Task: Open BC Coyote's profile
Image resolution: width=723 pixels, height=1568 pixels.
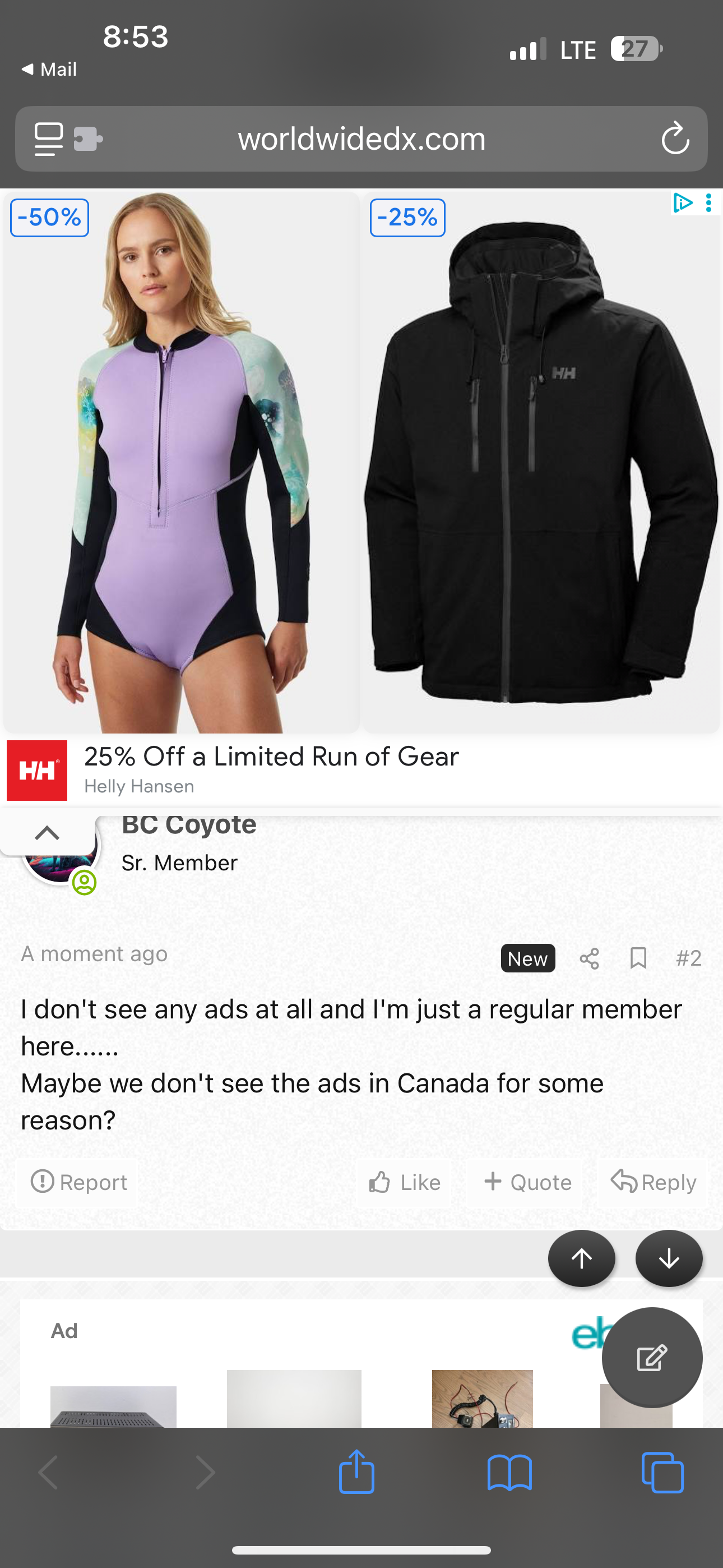Action: [189, 825]
